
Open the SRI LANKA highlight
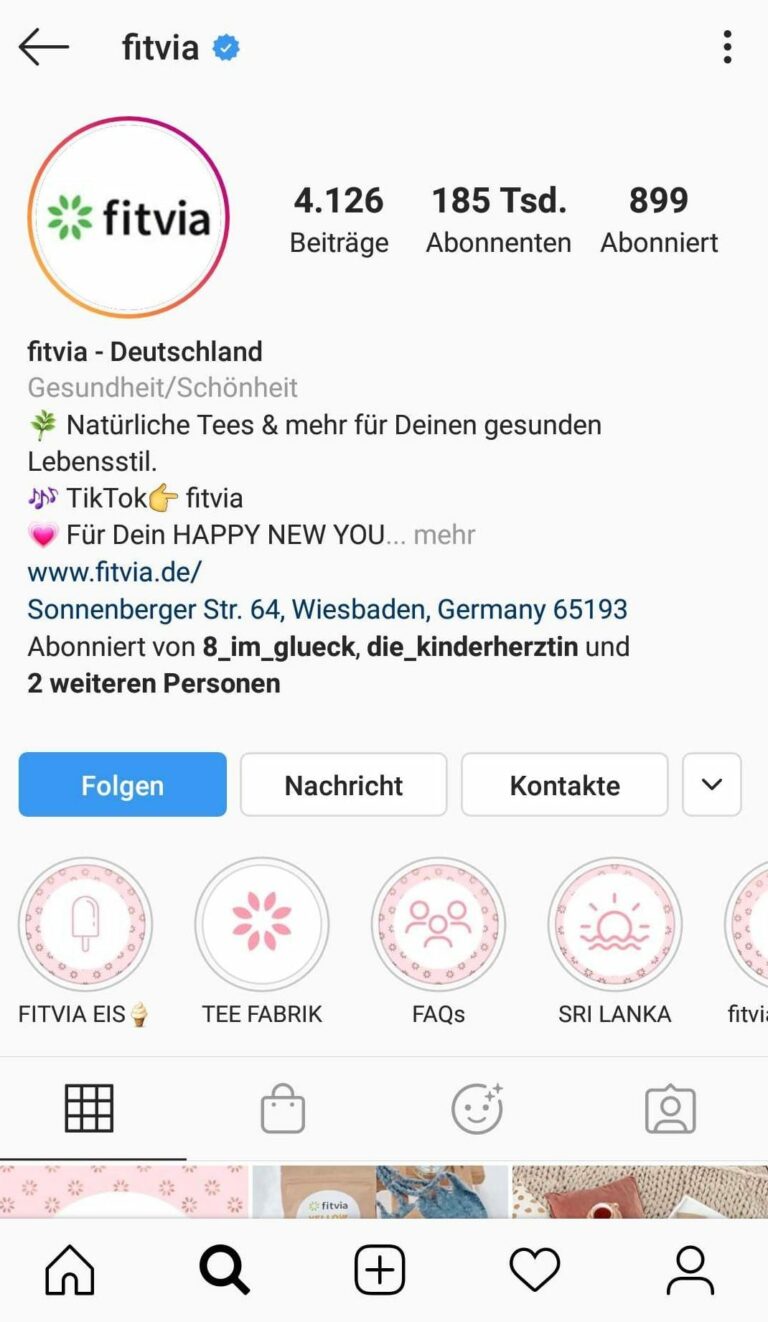pos(614,925)
